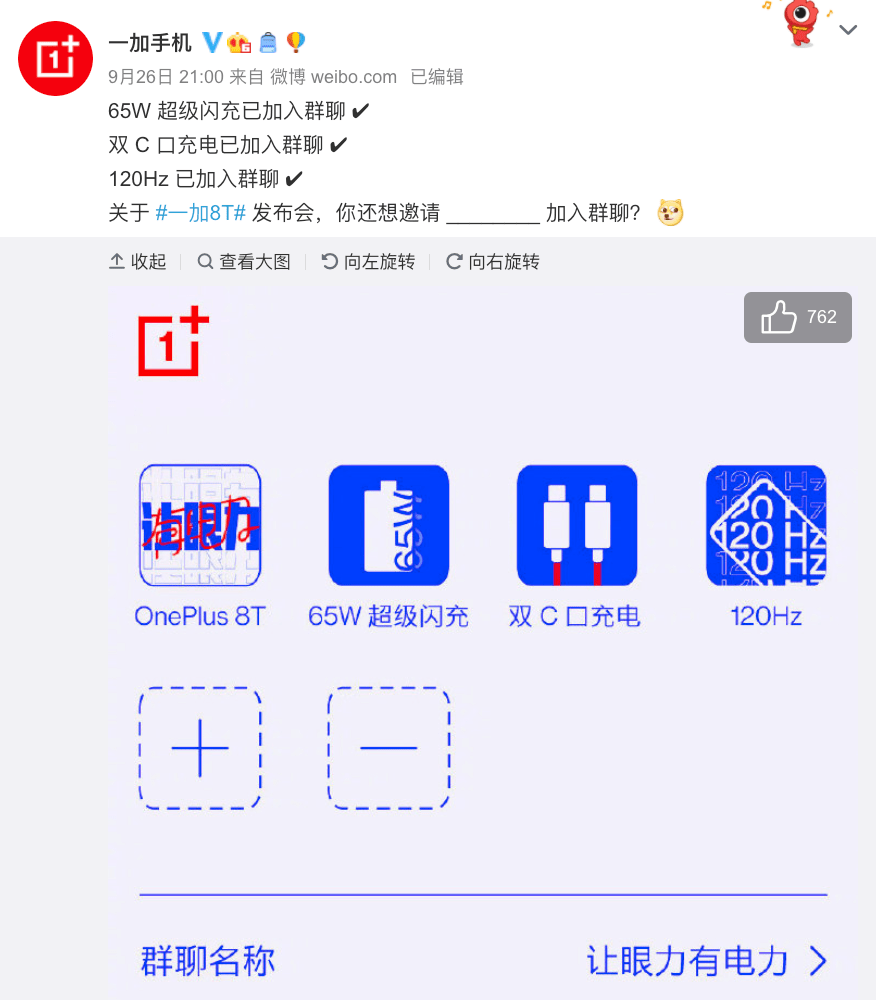This screenshot has height=1000, width=876.
Task: Rotate the image left with 向左旋转
Action: [x=367, y=261]
